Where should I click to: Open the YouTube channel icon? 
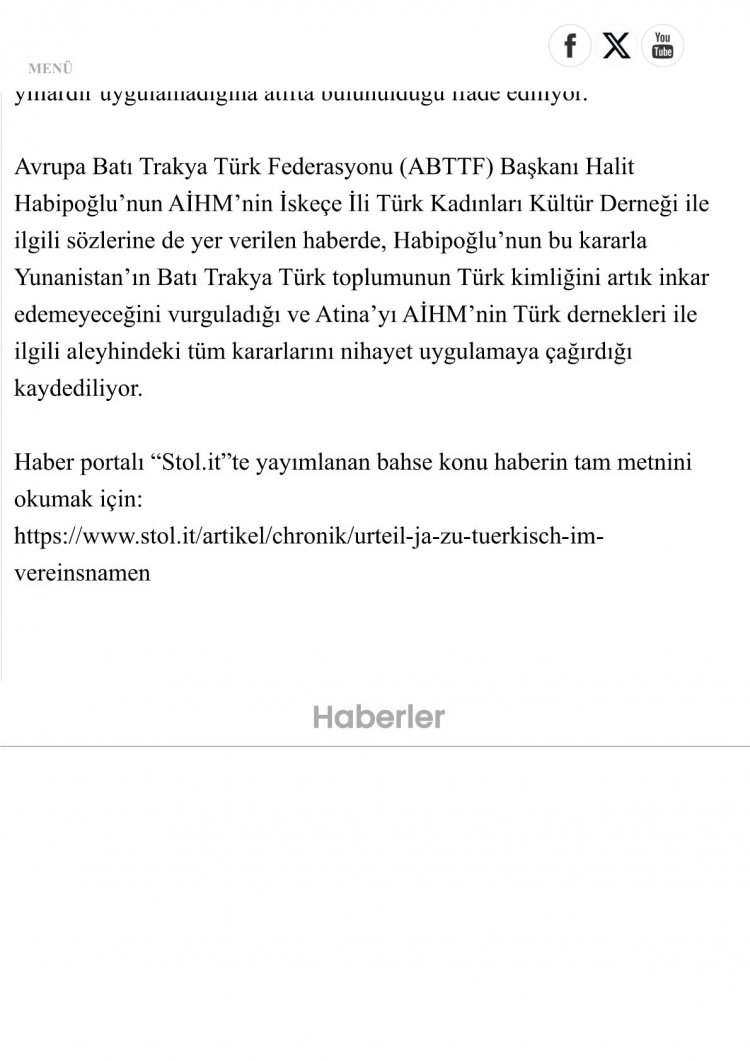point(663,46)
